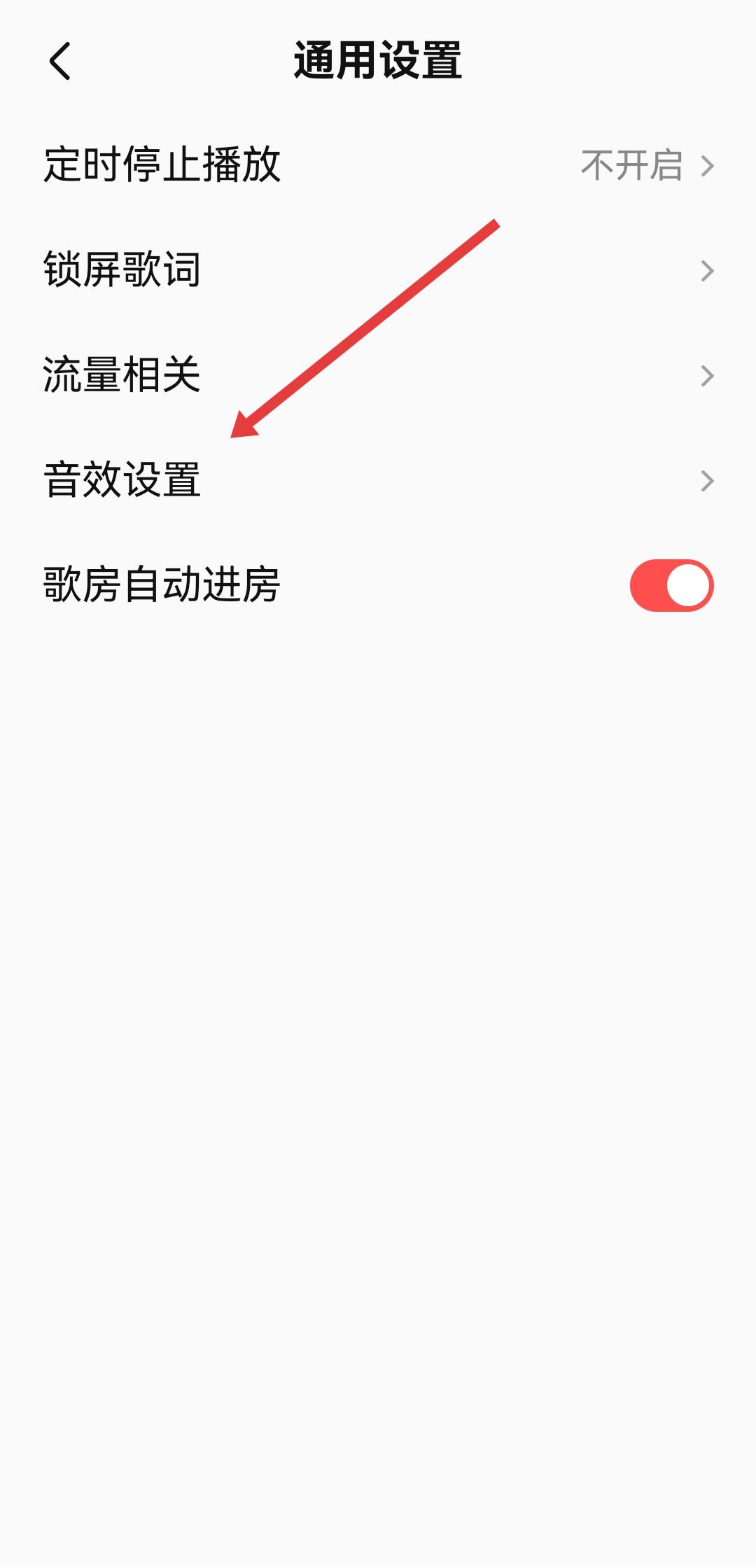Go back from 通用设置
The height and width of the screenshot is (1568, 756).
60,61
